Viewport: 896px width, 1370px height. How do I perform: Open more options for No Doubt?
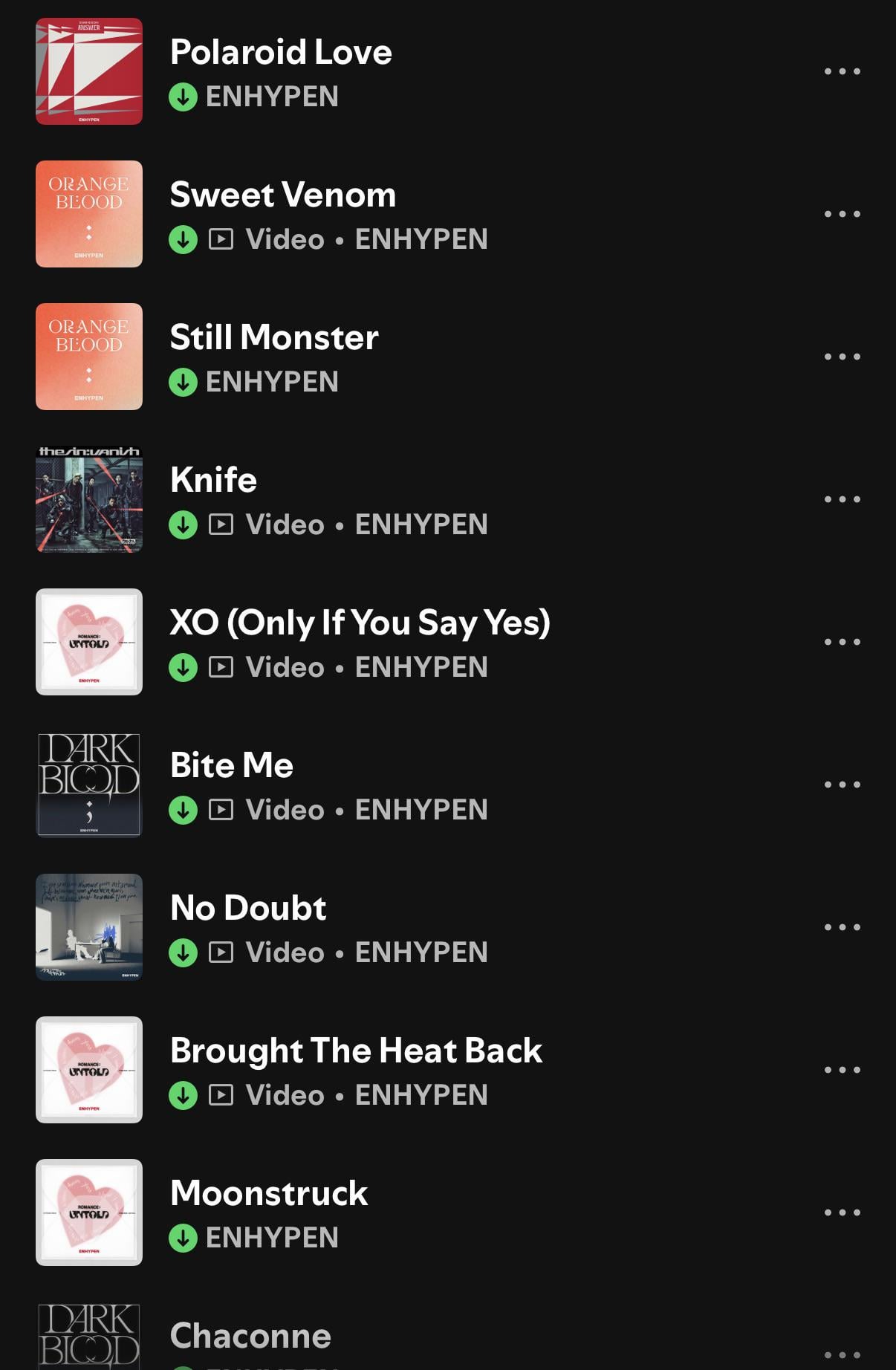842,927
